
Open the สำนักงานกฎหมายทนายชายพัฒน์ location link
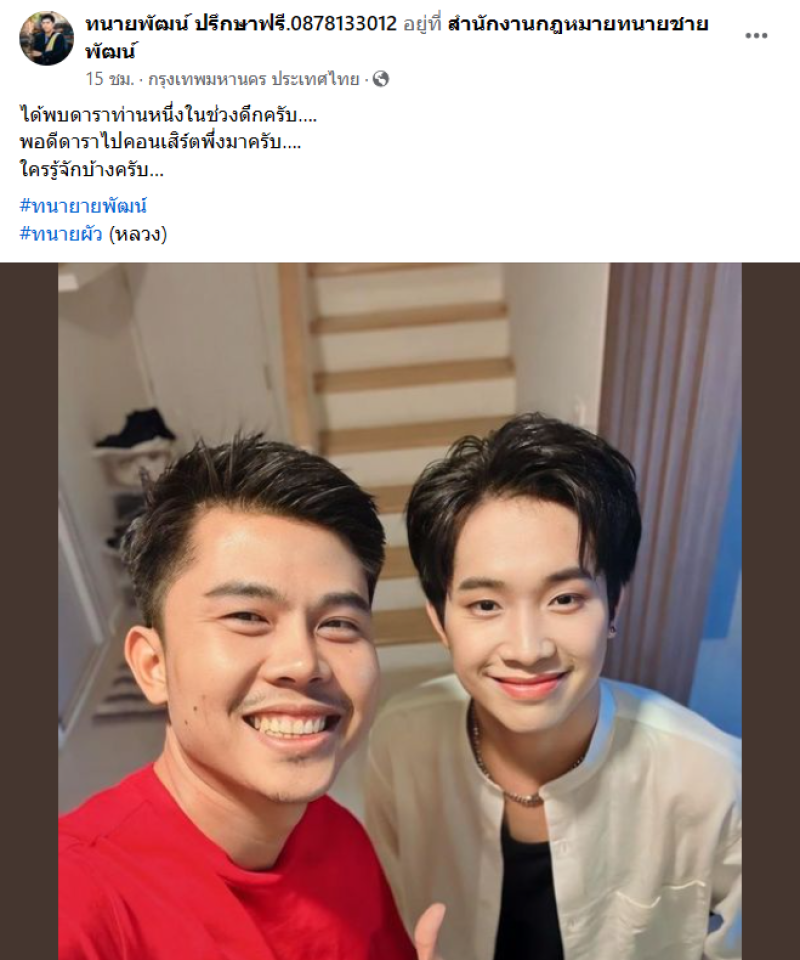577,25
